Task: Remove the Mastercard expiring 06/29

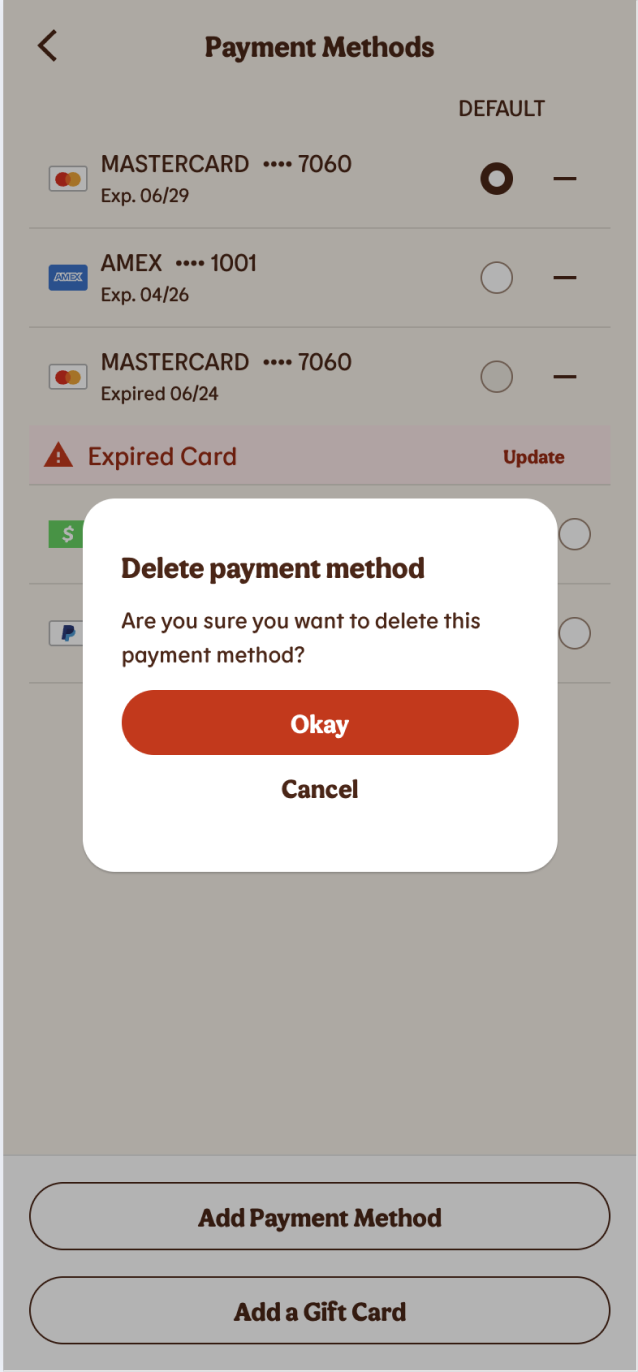Action: (x=565, y=179)
